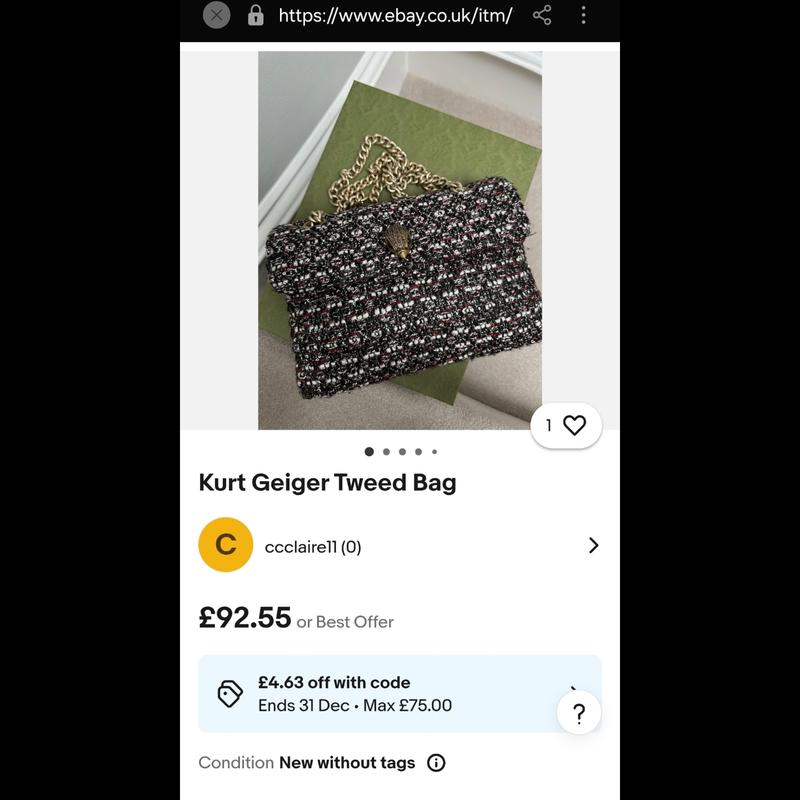Open the browser overflow menu
This screenshot has width=800, height=800.
(584, 15)
